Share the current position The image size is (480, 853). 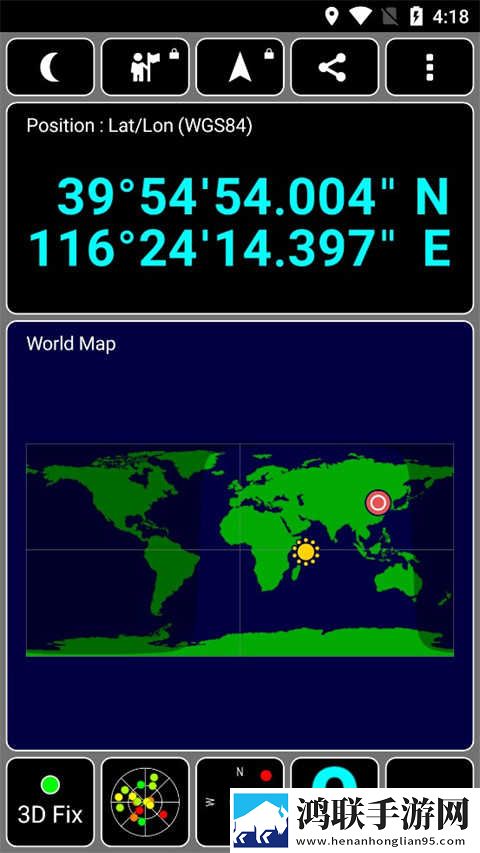click(335, 67)
